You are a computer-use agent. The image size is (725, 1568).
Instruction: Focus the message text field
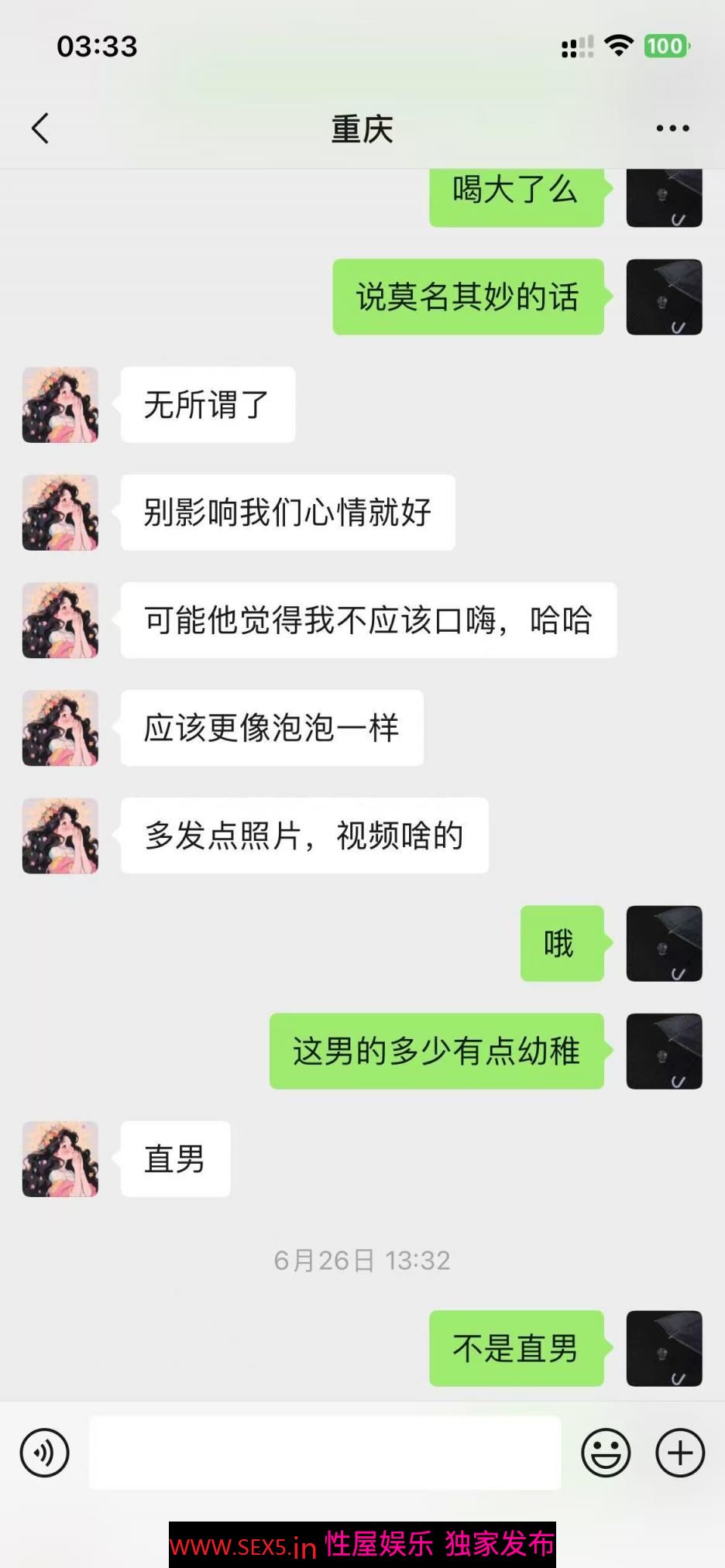point(325,1453)
